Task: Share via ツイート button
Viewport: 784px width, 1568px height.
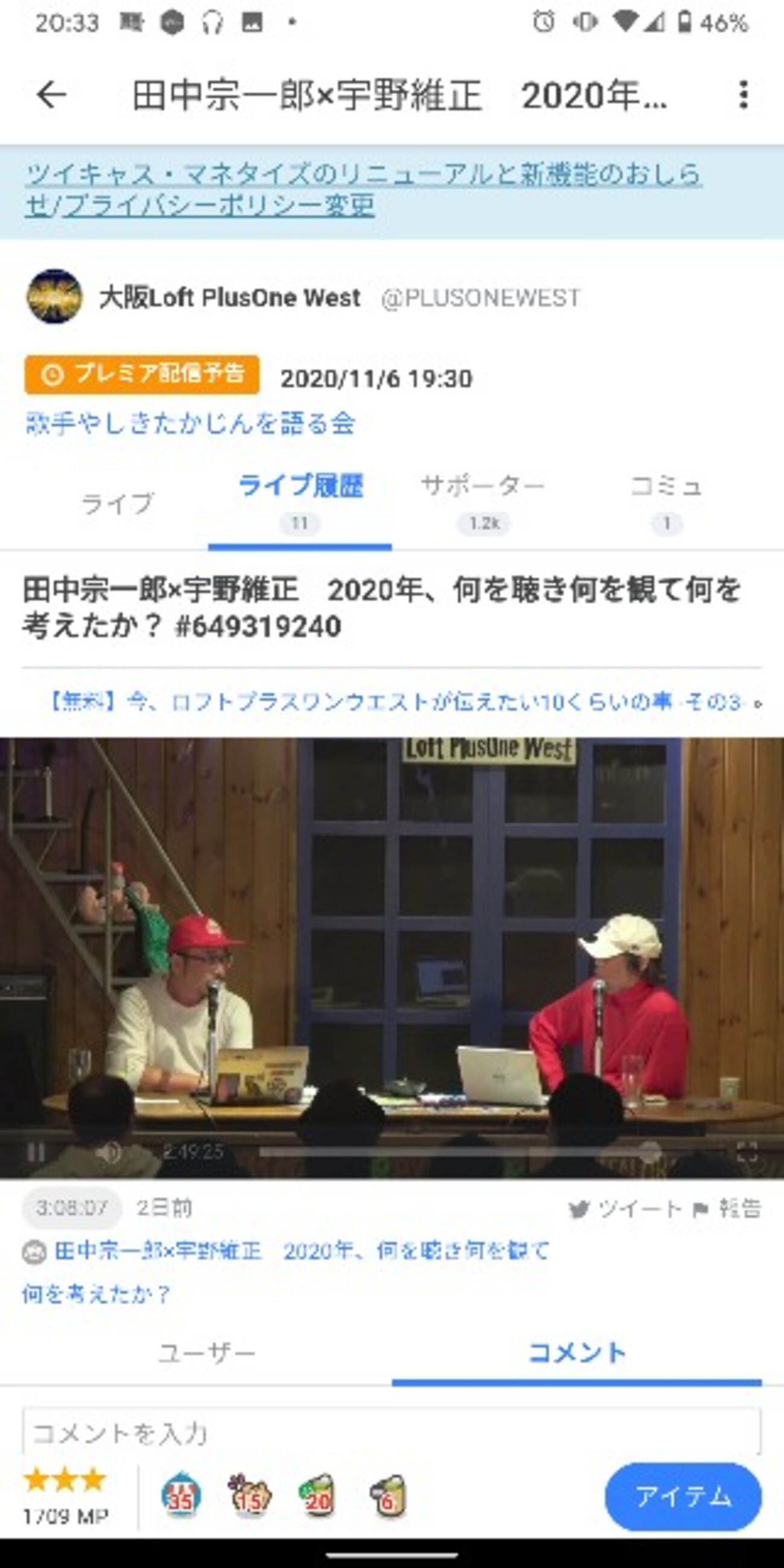Action: [626, 1209]
